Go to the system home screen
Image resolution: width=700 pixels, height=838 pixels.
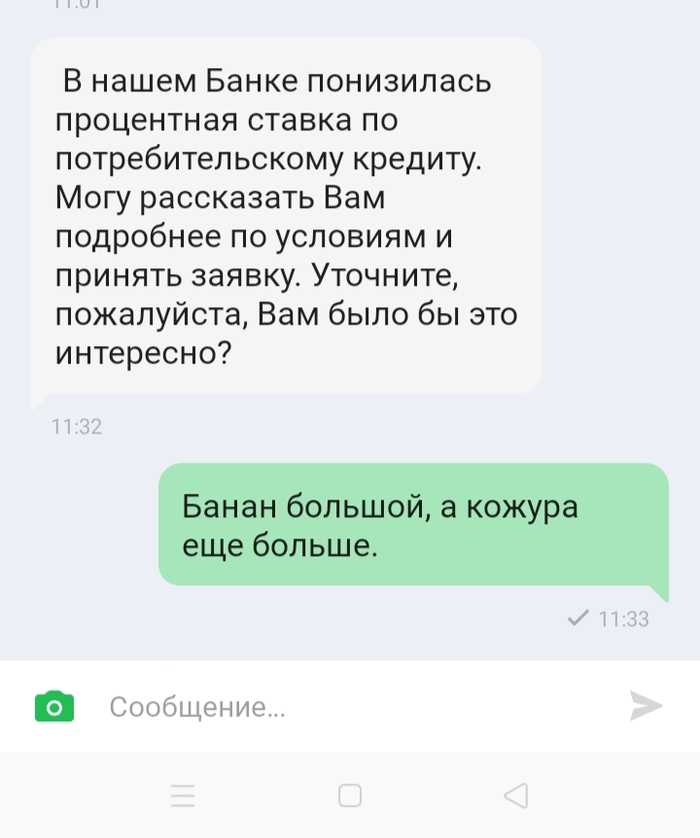pos(350,796)
